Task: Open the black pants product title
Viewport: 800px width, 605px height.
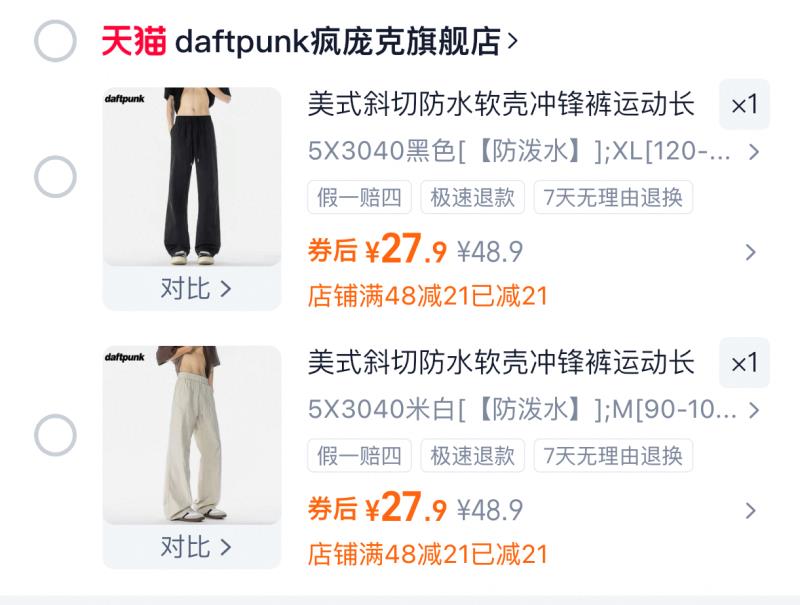Action: 500,104
